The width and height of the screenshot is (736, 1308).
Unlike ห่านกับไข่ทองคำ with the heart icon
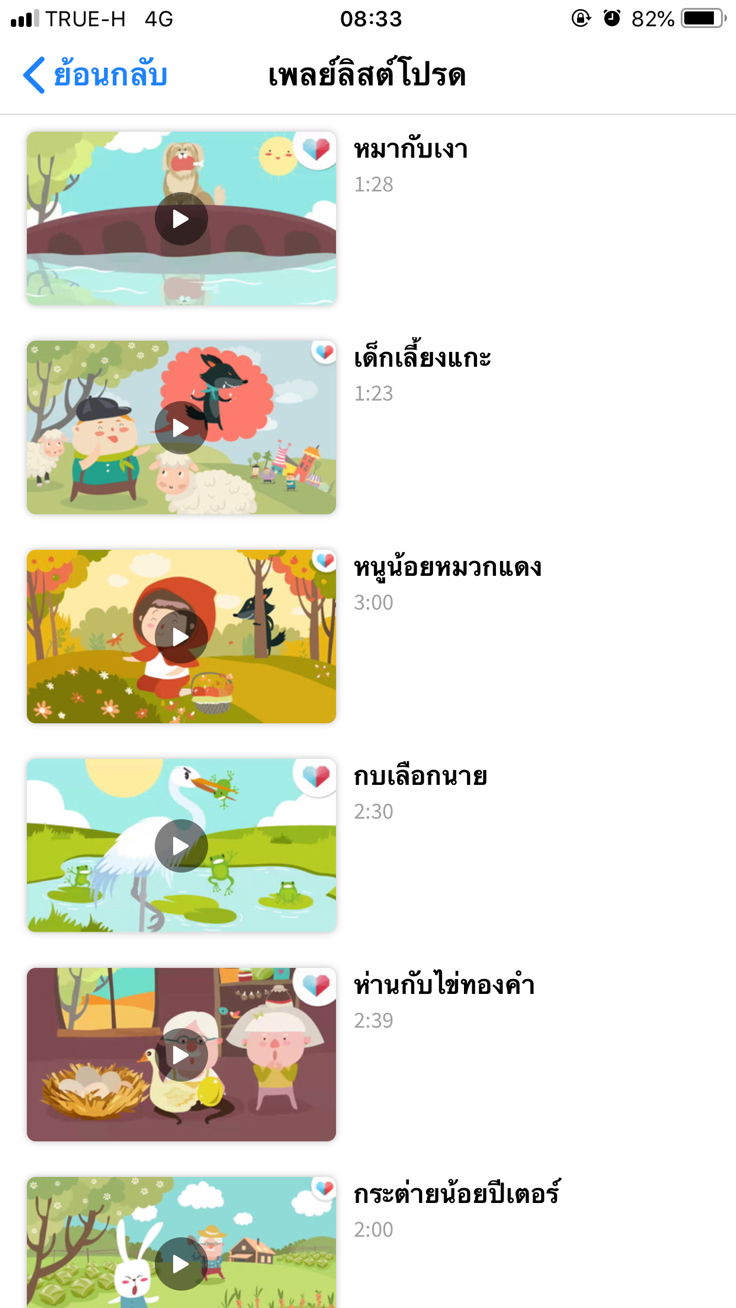pos(315,986)
